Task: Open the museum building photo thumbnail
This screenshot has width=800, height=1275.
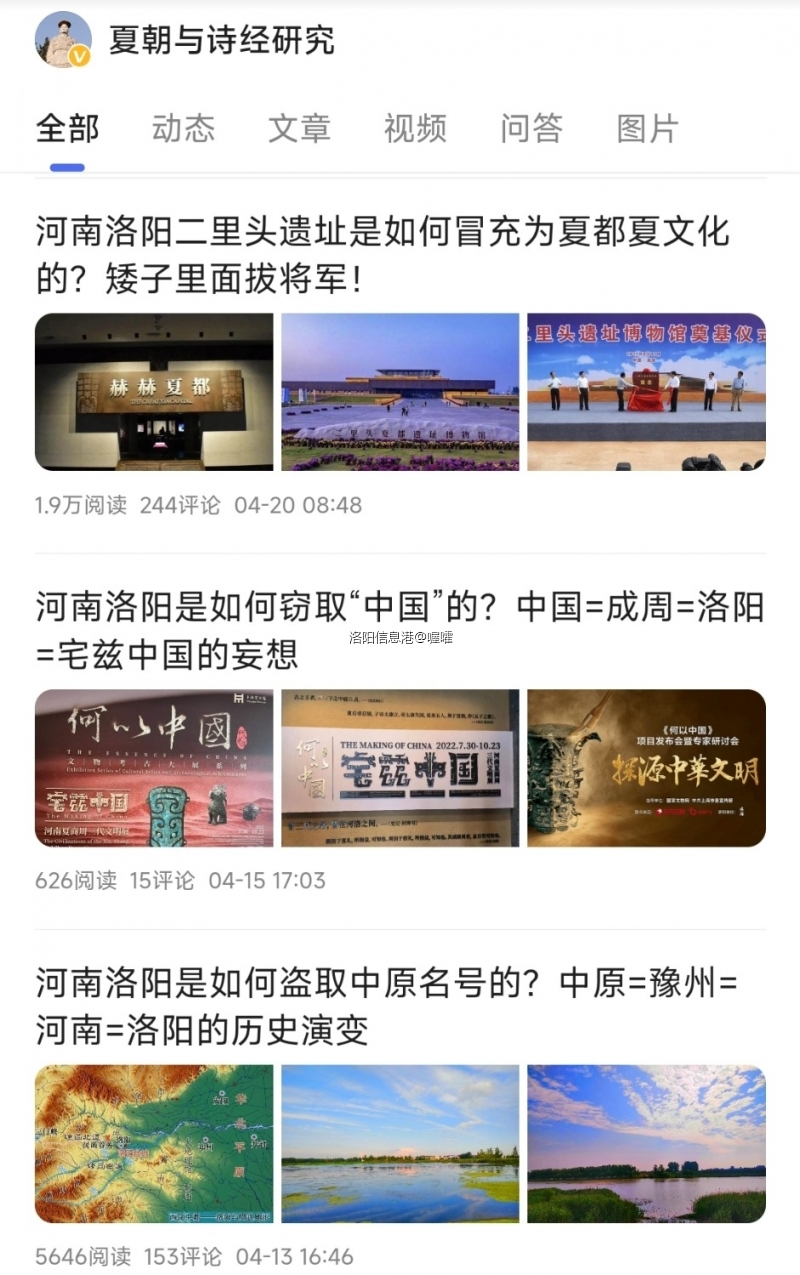Action: pyautogui.click(x=398, y=391)
